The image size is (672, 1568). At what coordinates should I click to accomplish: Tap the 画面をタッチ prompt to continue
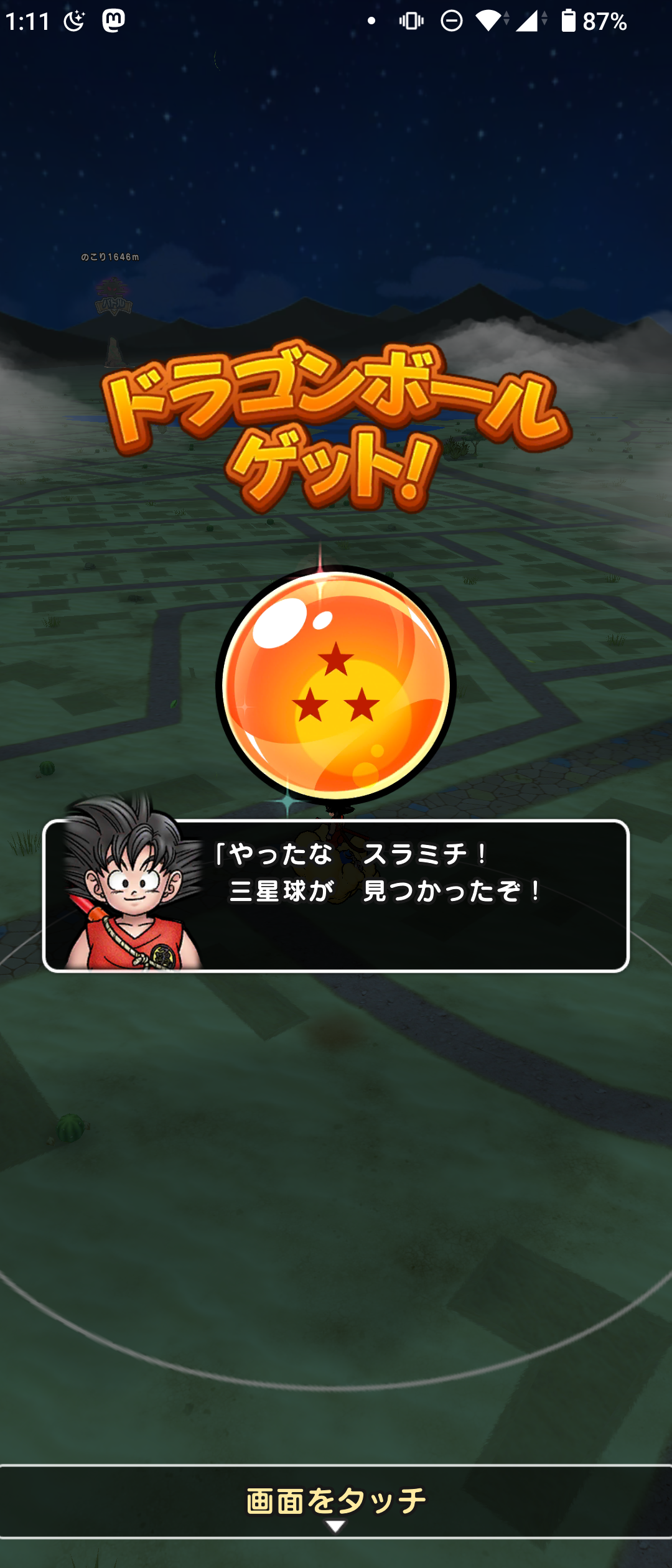(x=336, y=1501)
